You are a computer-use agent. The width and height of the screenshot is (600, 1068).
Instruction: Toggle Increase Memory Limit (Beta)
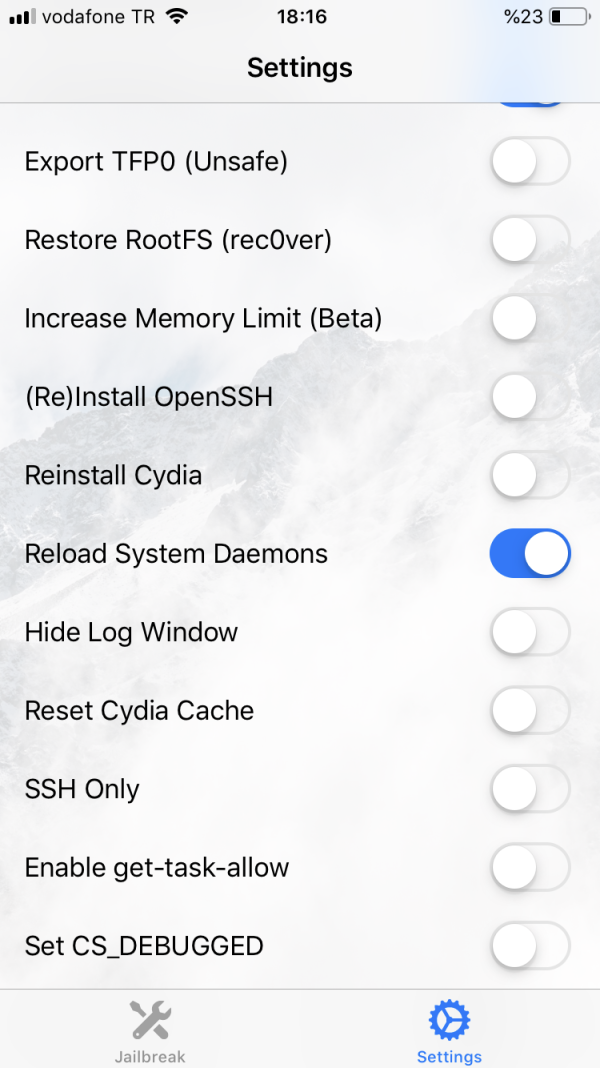tap(529, 319)
